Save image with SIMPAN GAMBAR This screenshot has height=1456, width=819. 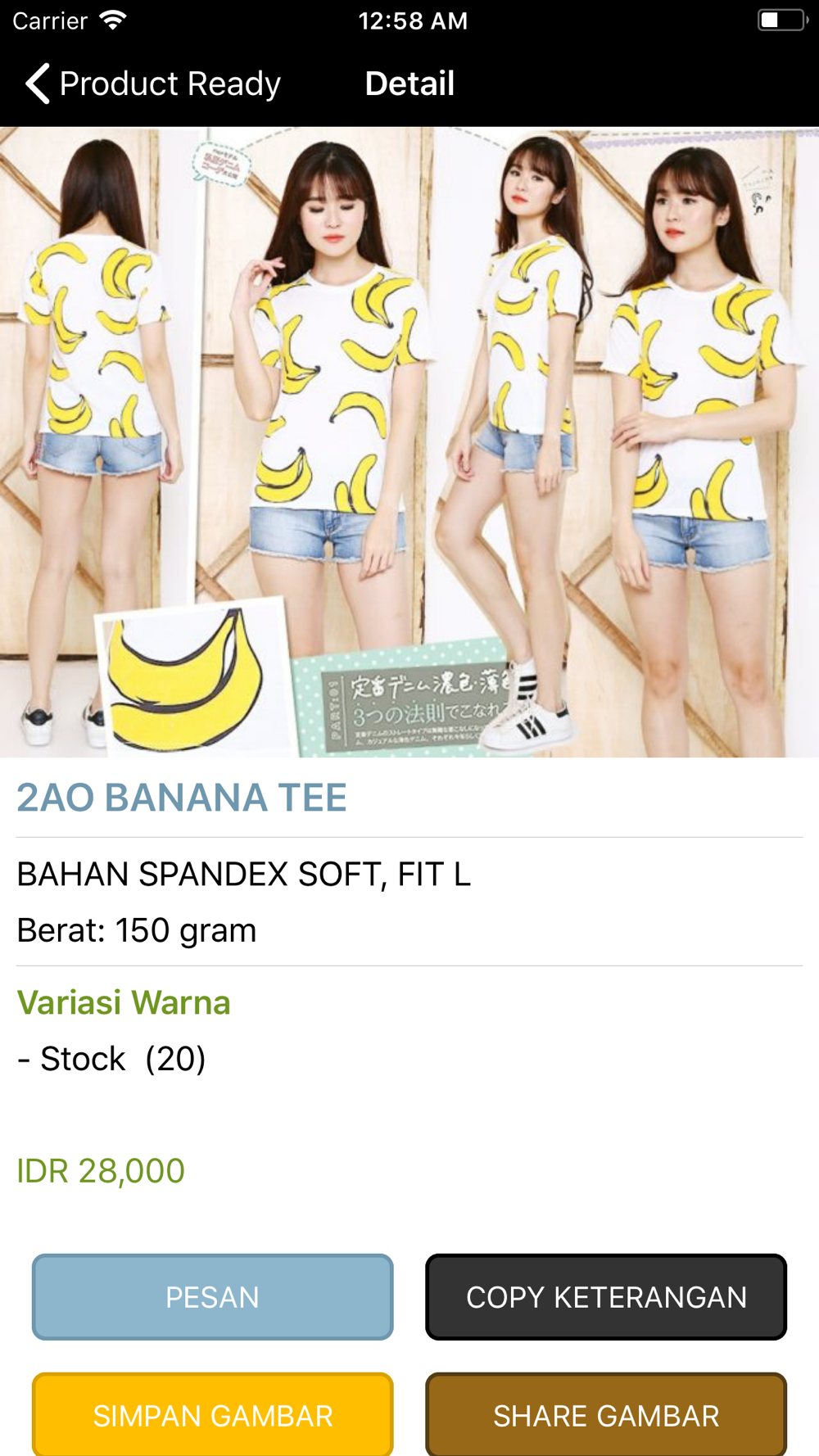point(213,1414)
